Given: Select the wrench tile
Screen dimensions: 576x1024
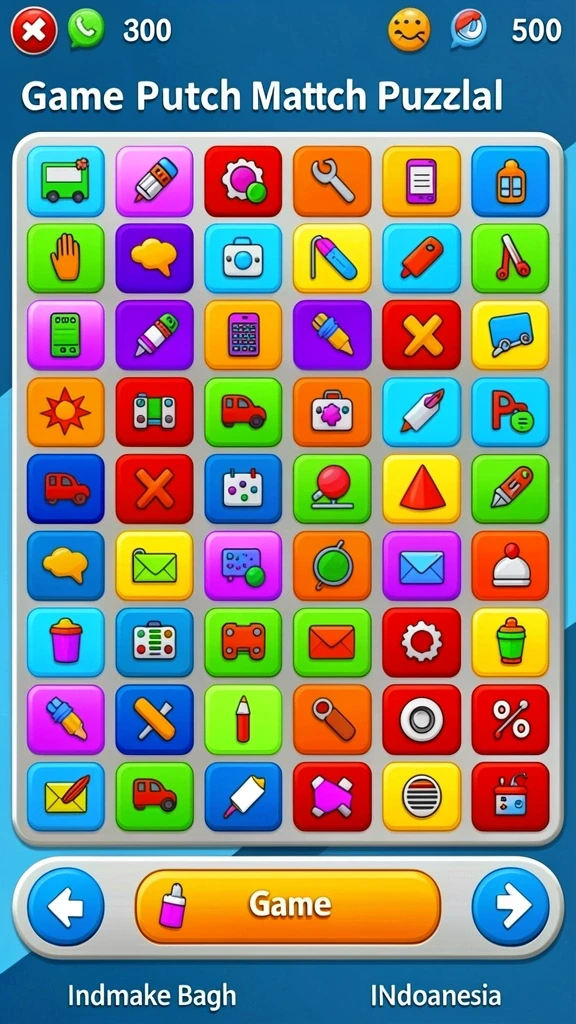Looking at the screenshot, I should (332, 181).
